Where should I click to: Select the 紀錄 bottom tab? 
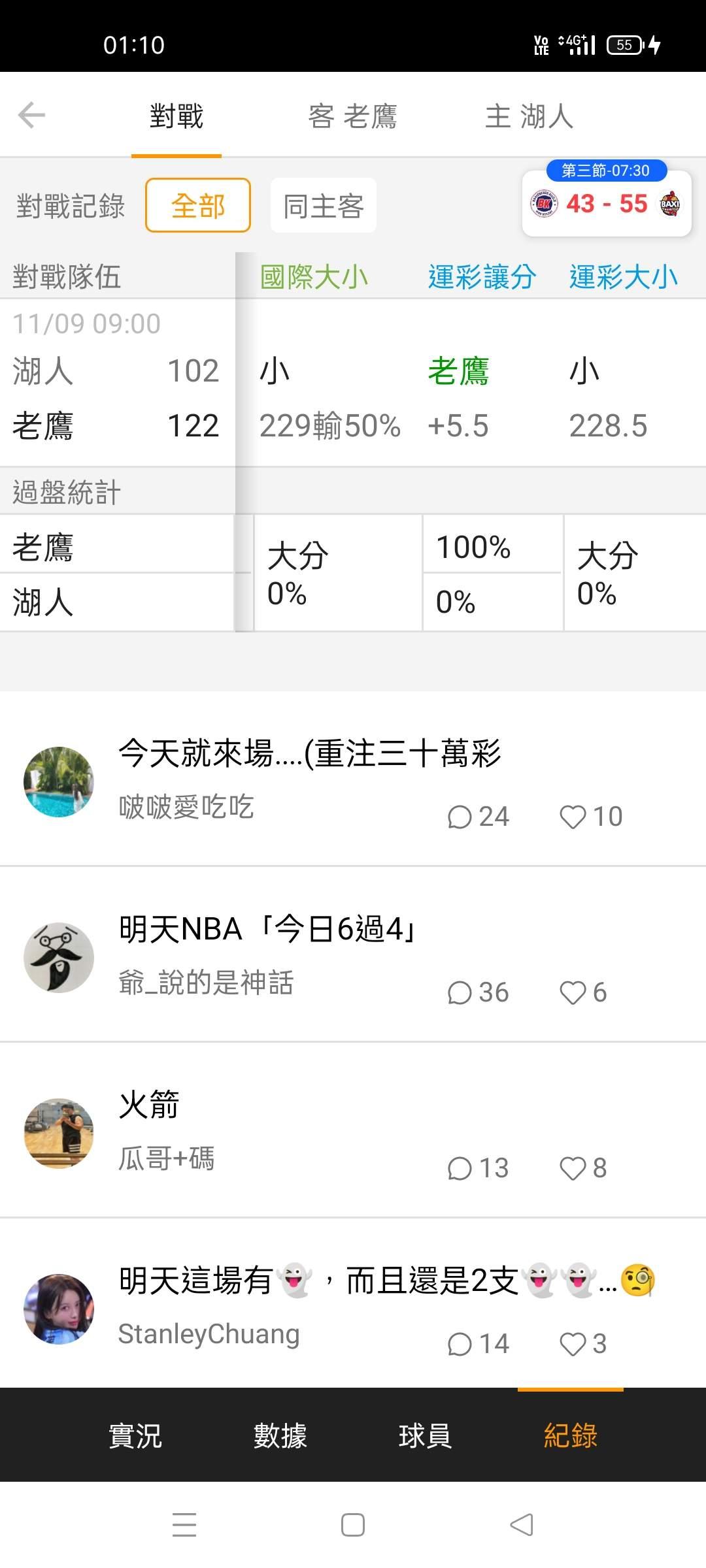coord(570,1436)
